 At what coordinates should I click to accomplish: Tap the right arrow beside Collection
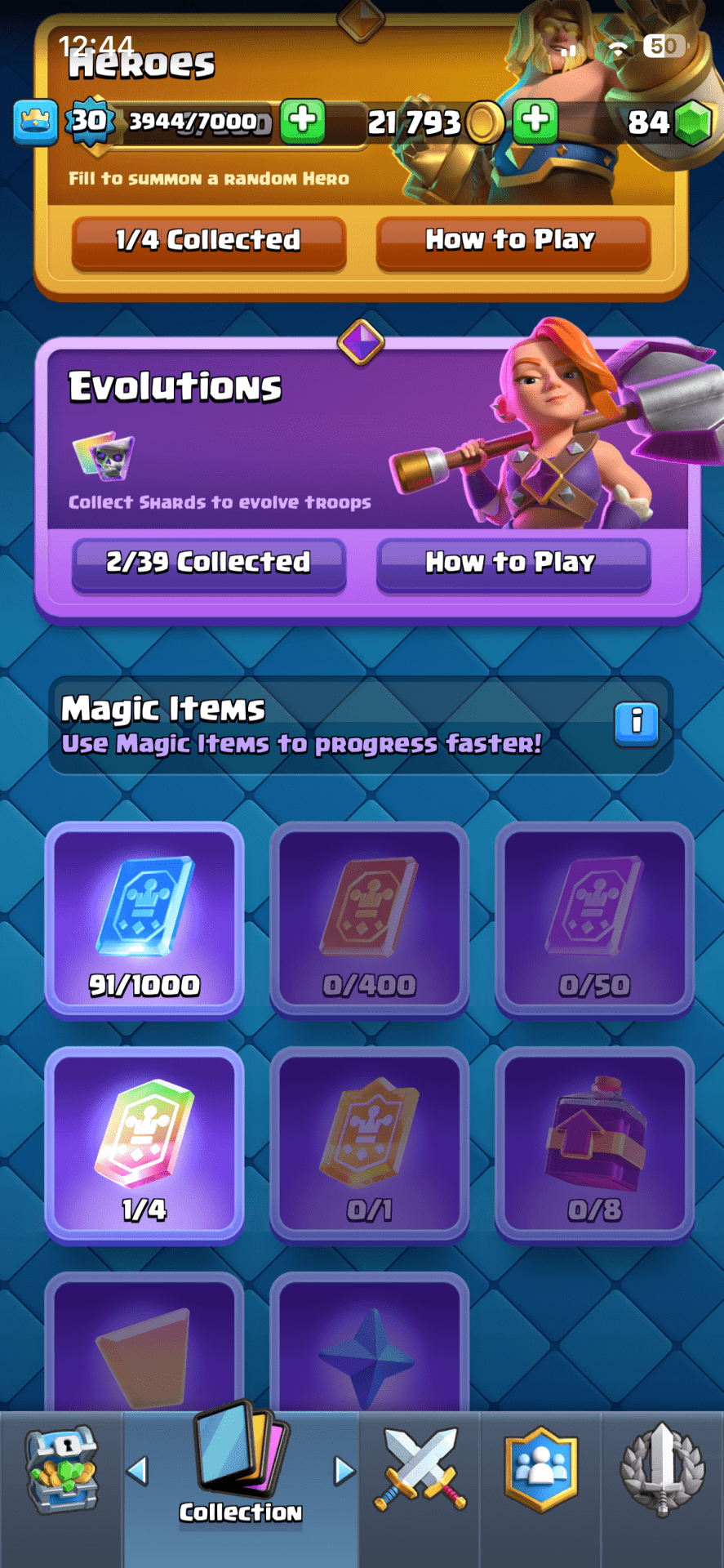(344, 1471)
